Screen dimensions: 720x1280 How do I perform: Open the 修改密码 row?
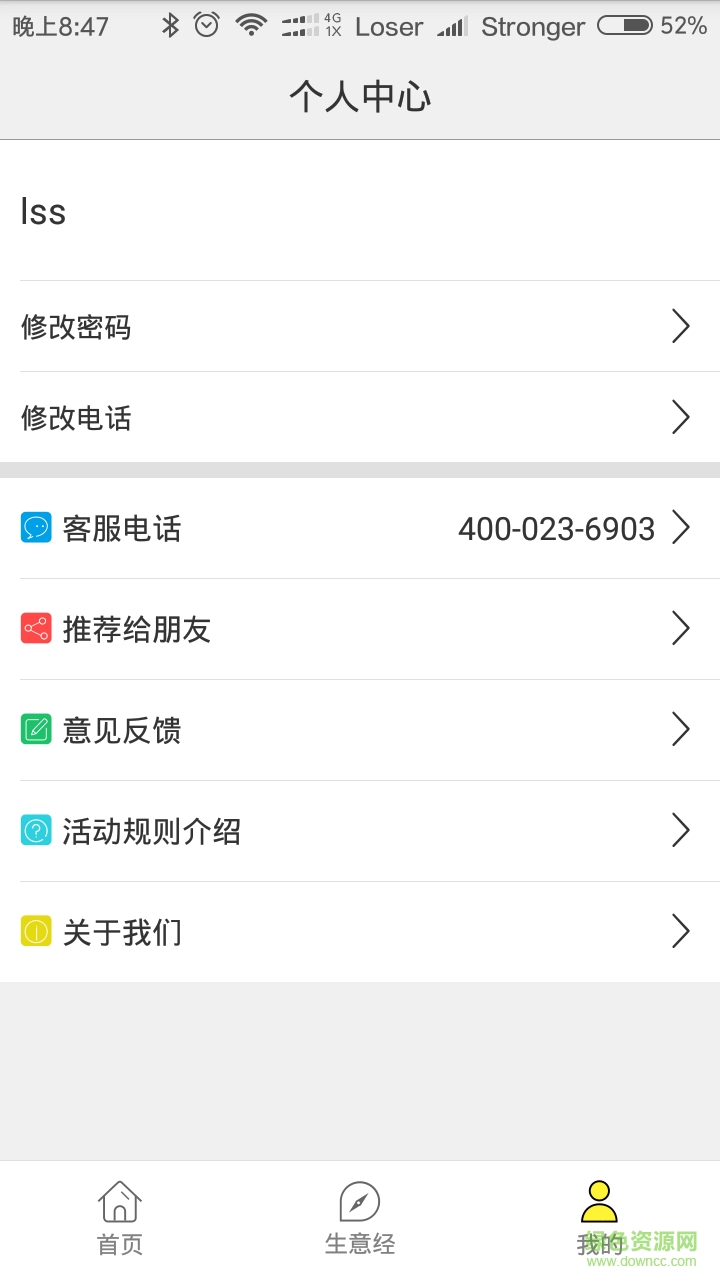(360, 327)
